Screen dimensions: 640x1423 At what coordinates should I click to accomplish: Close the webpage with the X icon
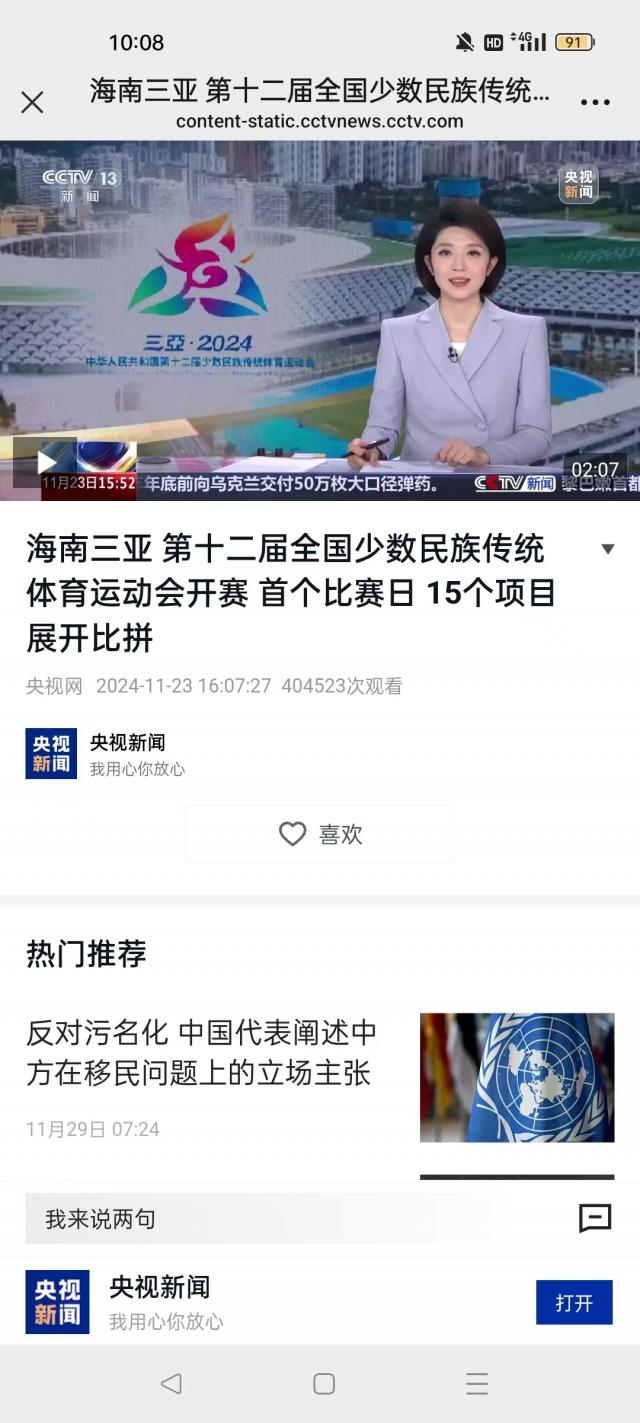click(x=32, y=102)
